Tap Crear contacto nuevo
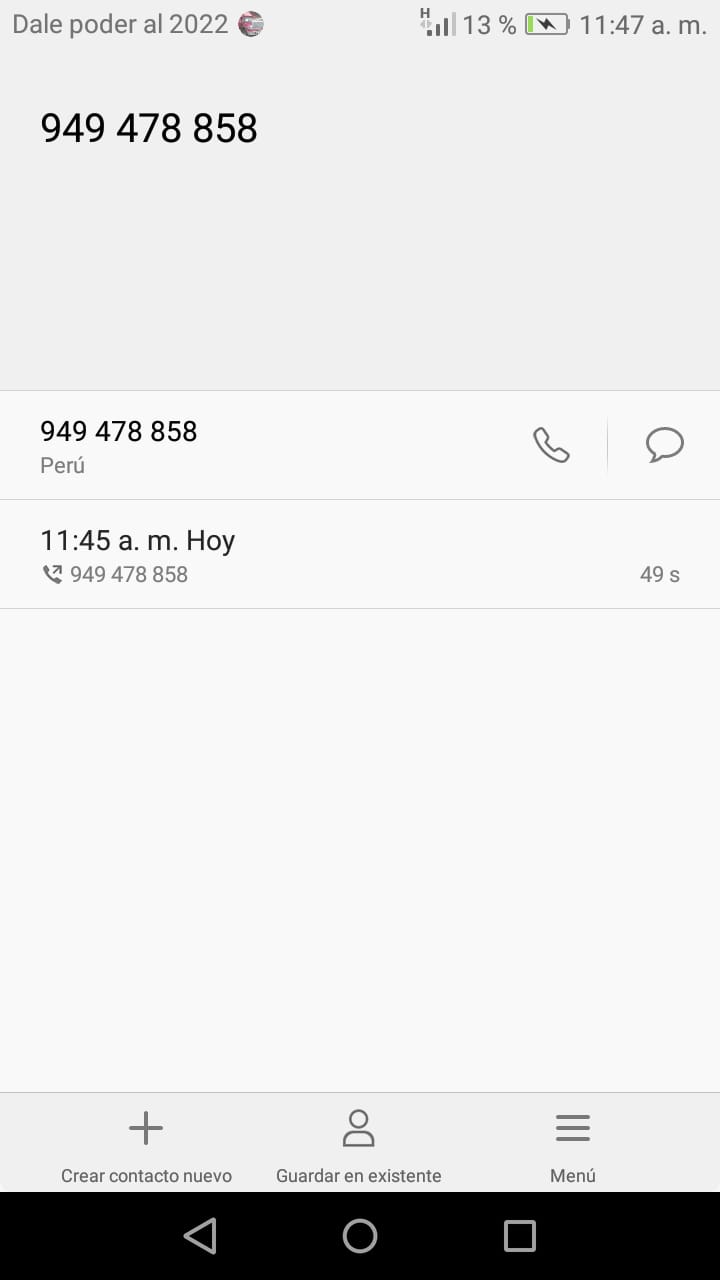720x1280 pixels. 146,1146
